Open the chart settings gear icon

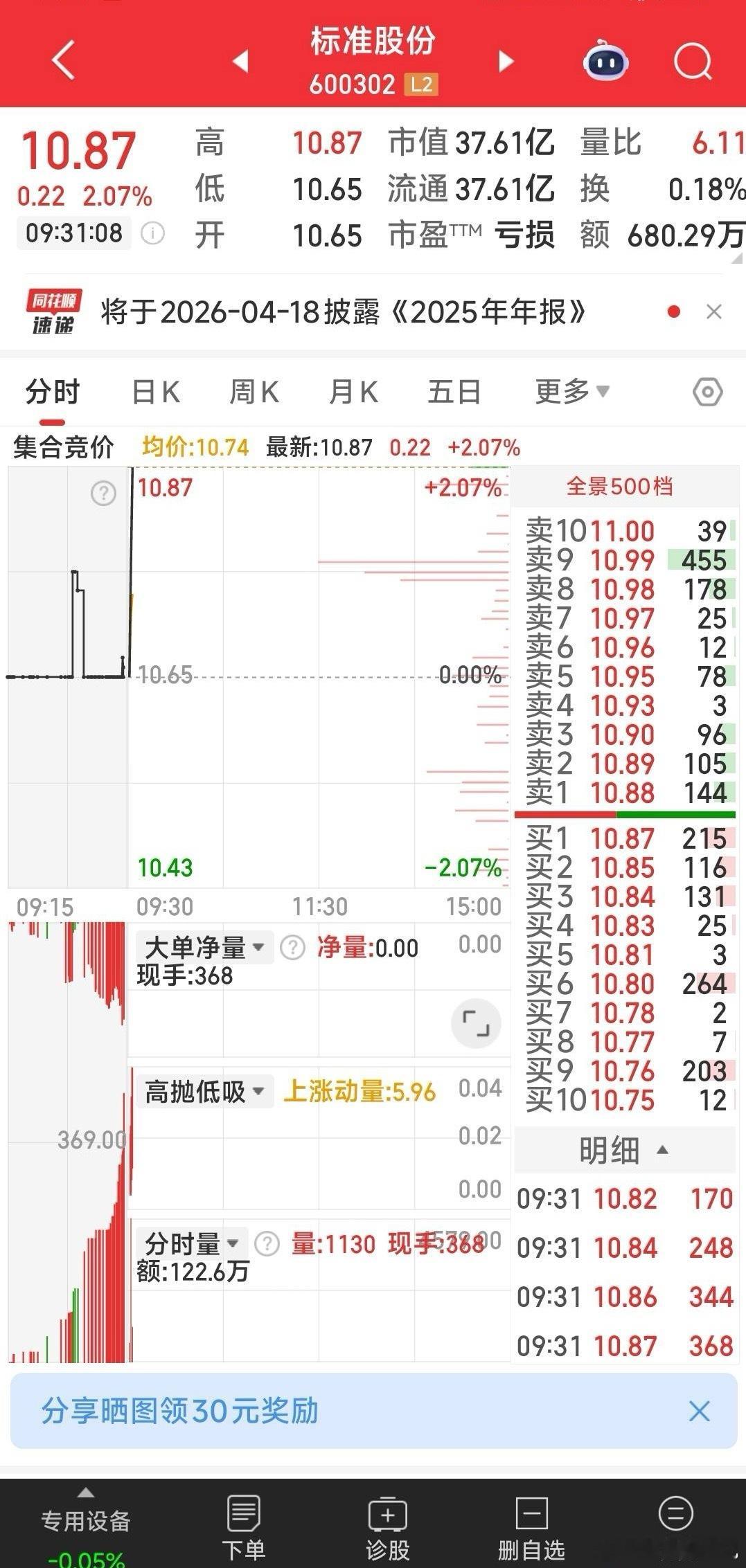[x=706, y=391]
